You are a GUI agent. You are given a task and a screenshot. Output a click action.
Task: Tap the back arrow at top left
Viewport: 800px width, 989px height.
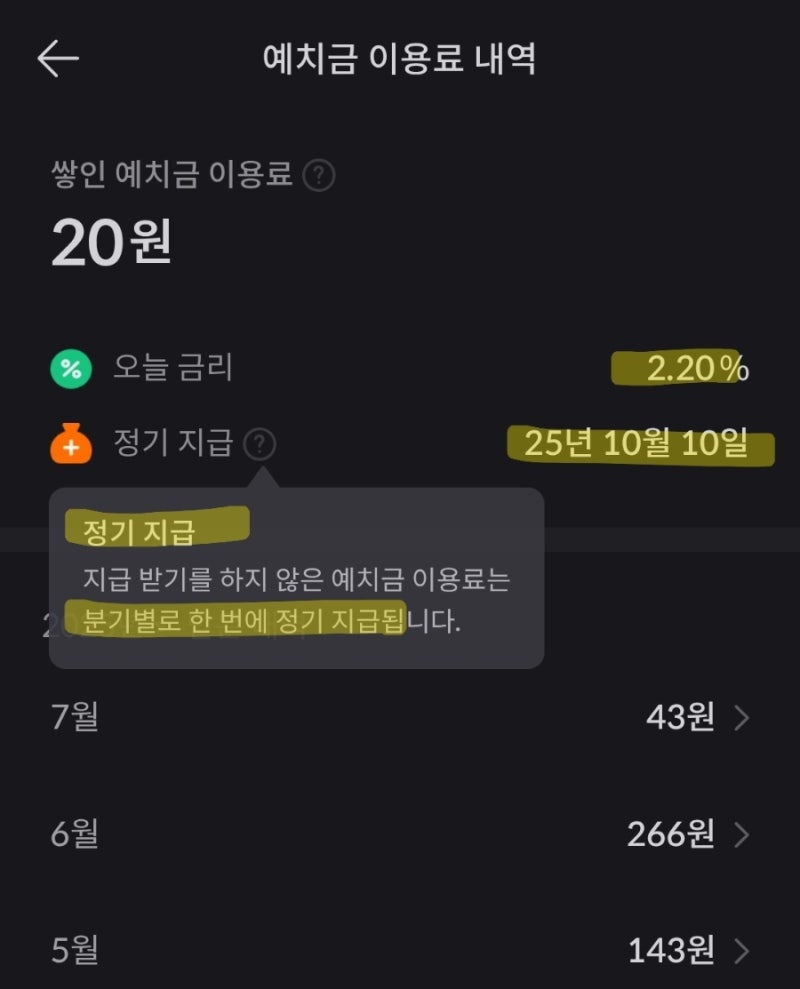click(57, 58)
